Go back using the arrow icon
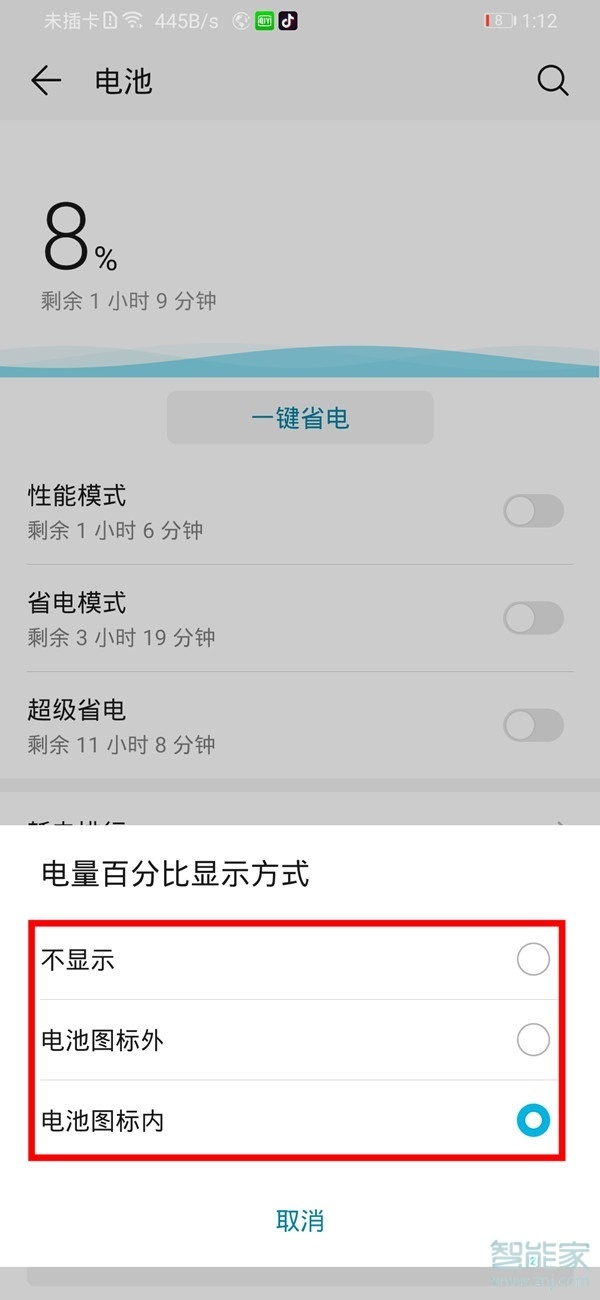Viewport: 600px width, 1300px height. coord(46,81)
